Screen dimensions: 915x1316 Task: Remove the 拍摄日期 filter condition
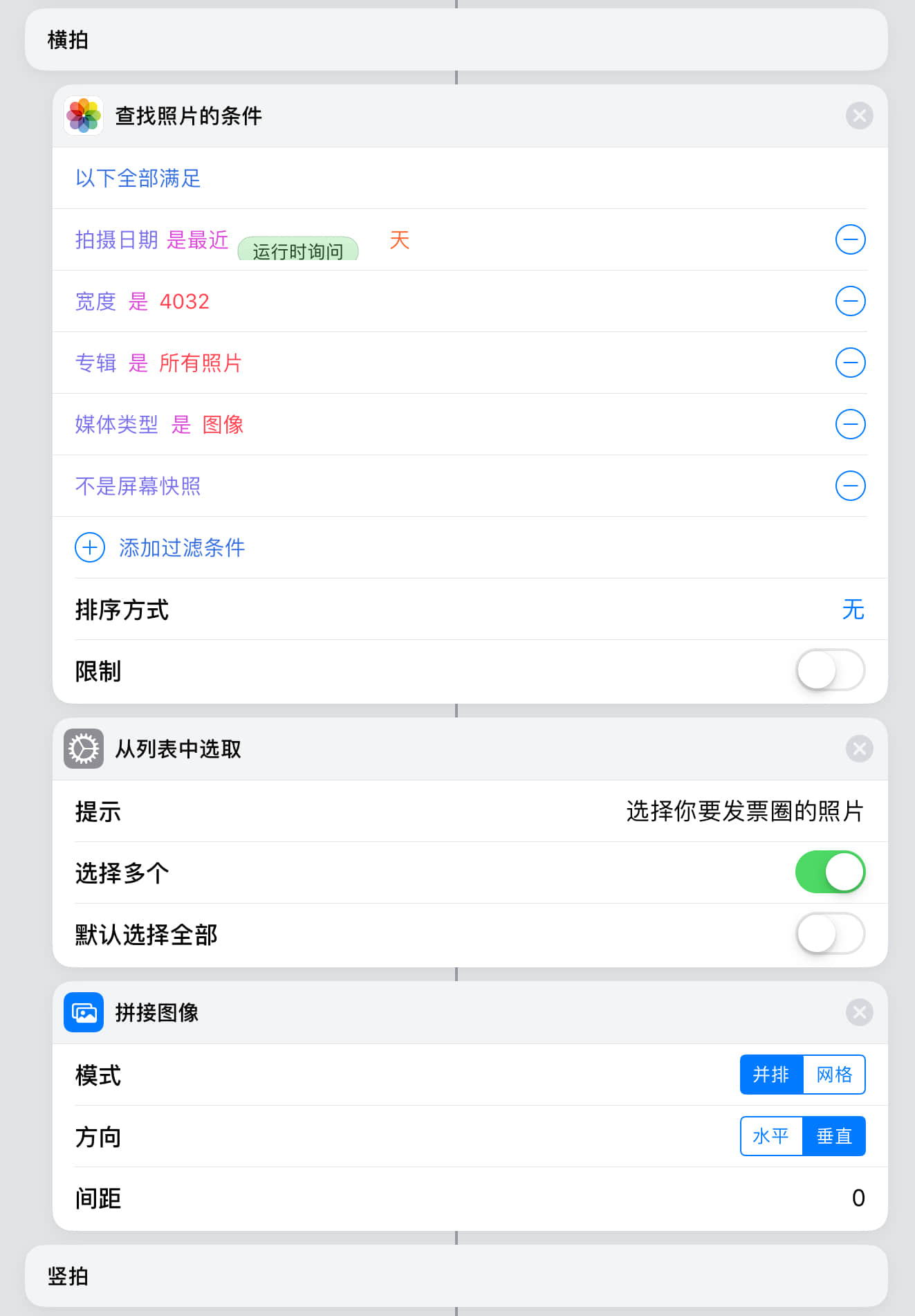[x=850, y=239]
